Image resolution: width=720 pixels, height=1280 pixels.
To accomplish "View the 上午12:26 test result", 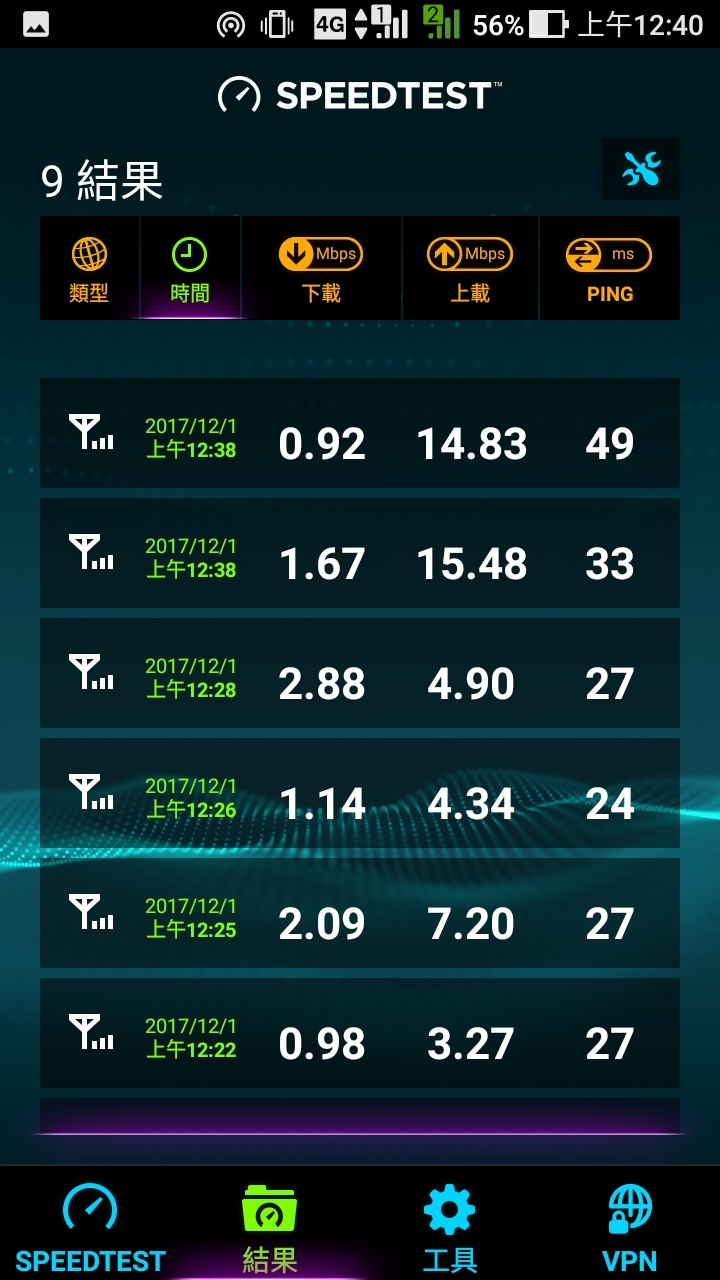I will click(360, 793).
